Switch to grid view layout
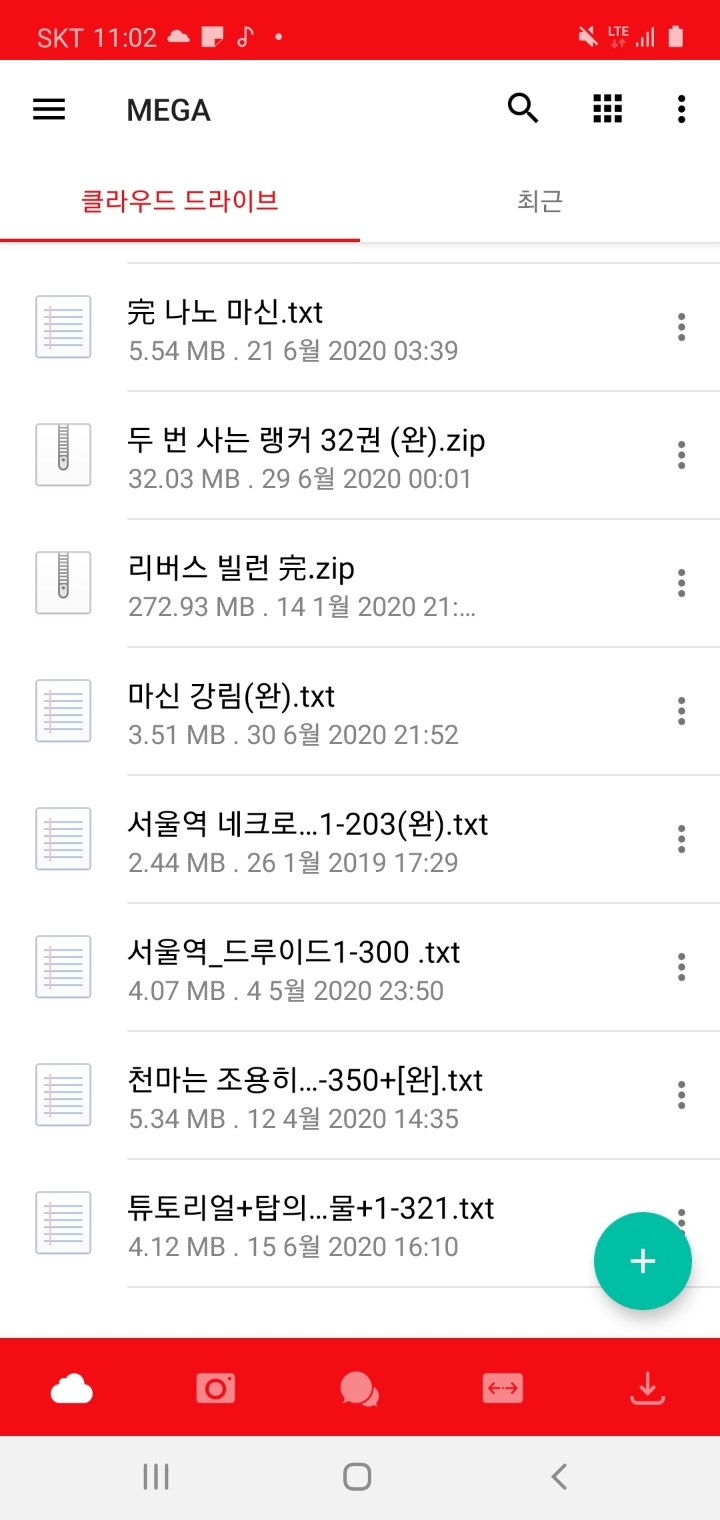Screen dimensions: 720x1520 click(607, 109)
